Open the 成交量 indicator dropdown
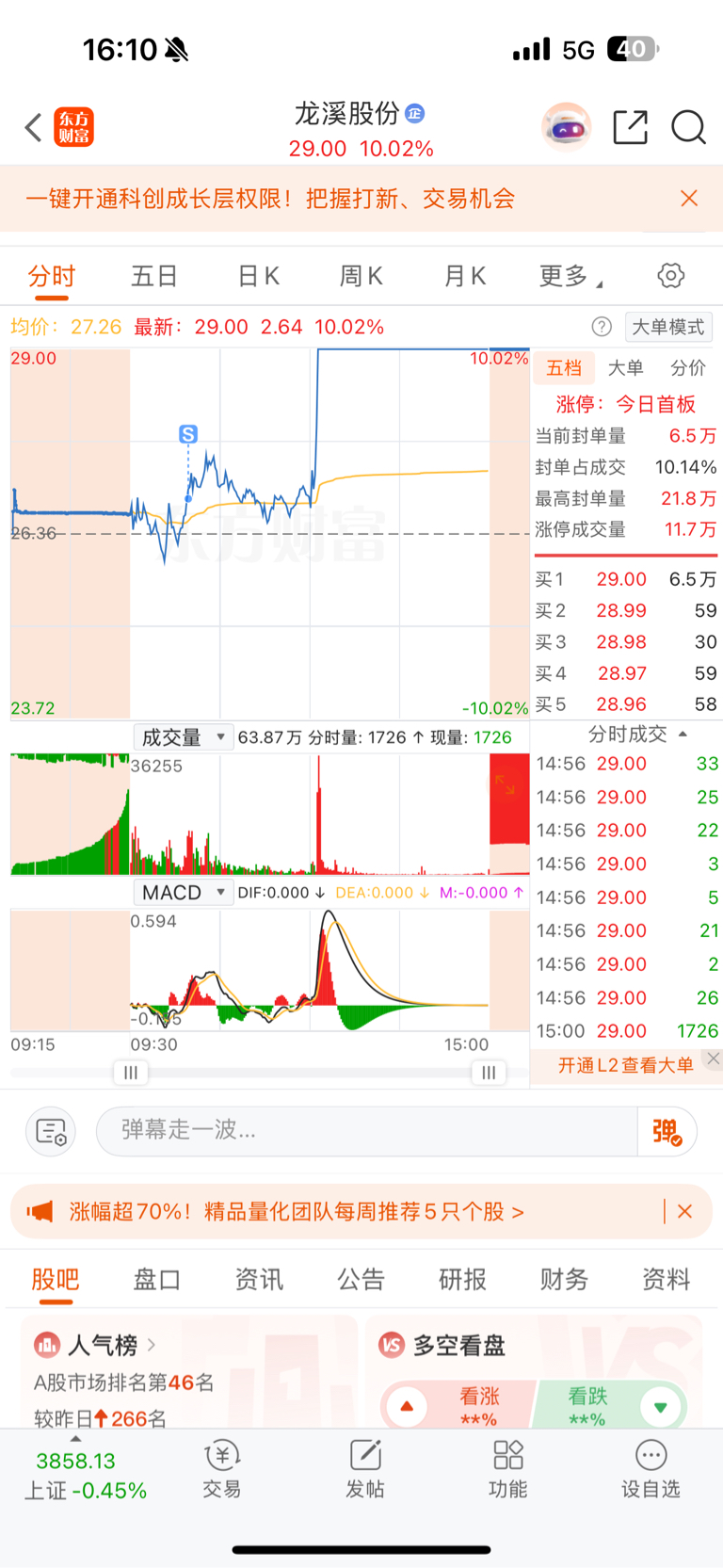Screen dimensions: 723x1568 pyautogui.click(x=183, y=736)
